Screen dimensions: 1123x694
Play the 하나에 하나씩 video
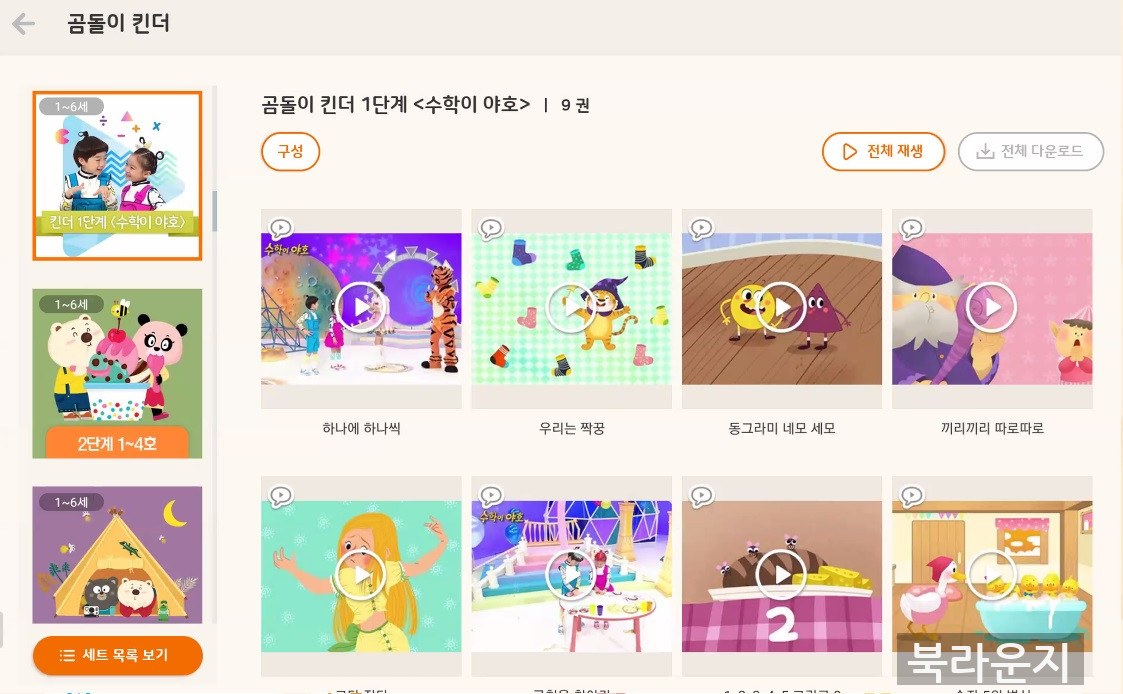click(361, 308)
